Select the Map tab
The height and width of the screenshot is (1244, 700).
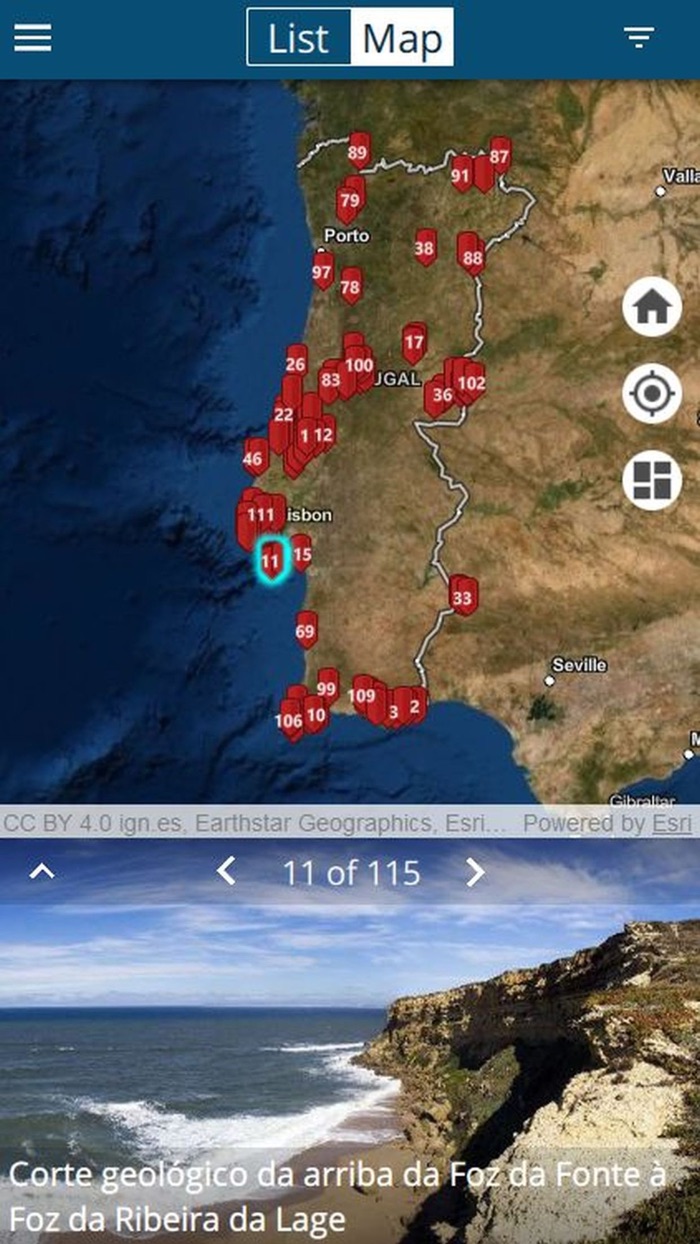402,38
